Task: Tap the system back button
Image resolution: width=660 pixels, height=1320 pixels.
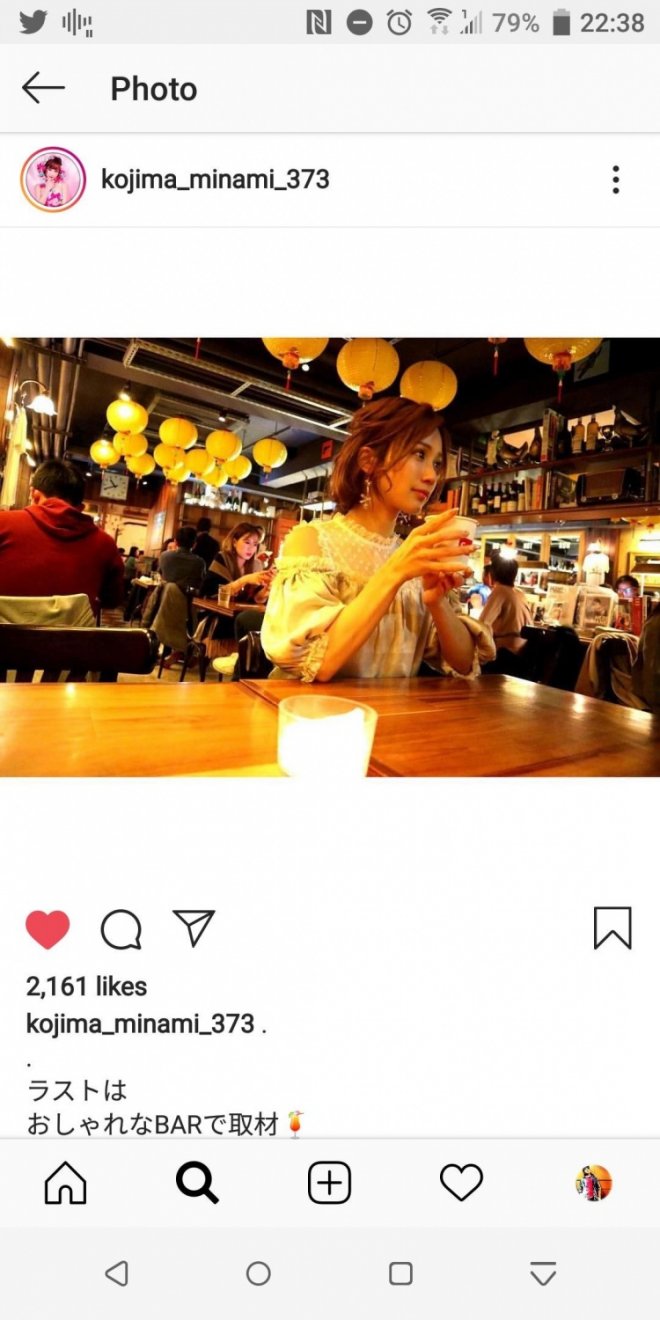Action: click(117, 1273)
